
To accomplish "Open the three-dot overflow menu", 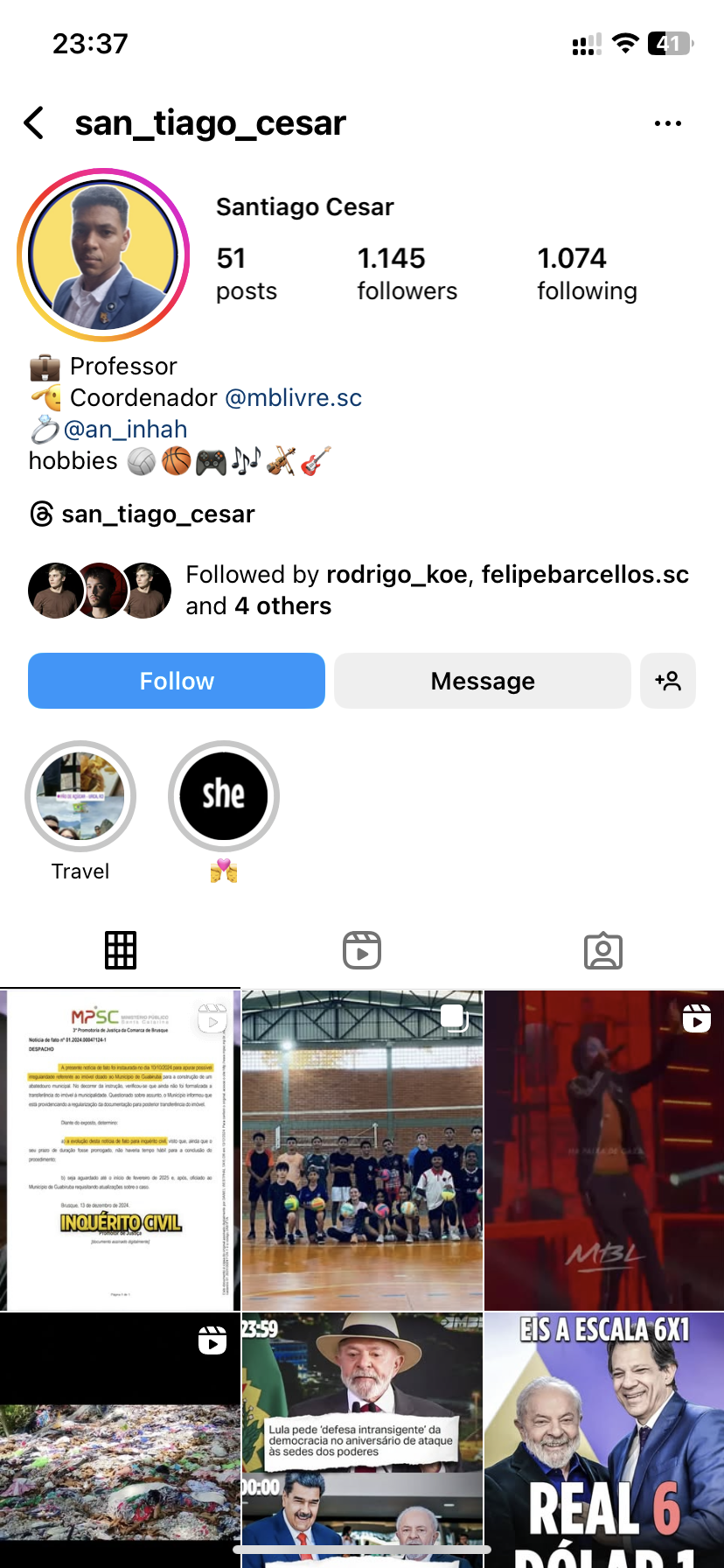I will 667,123.
